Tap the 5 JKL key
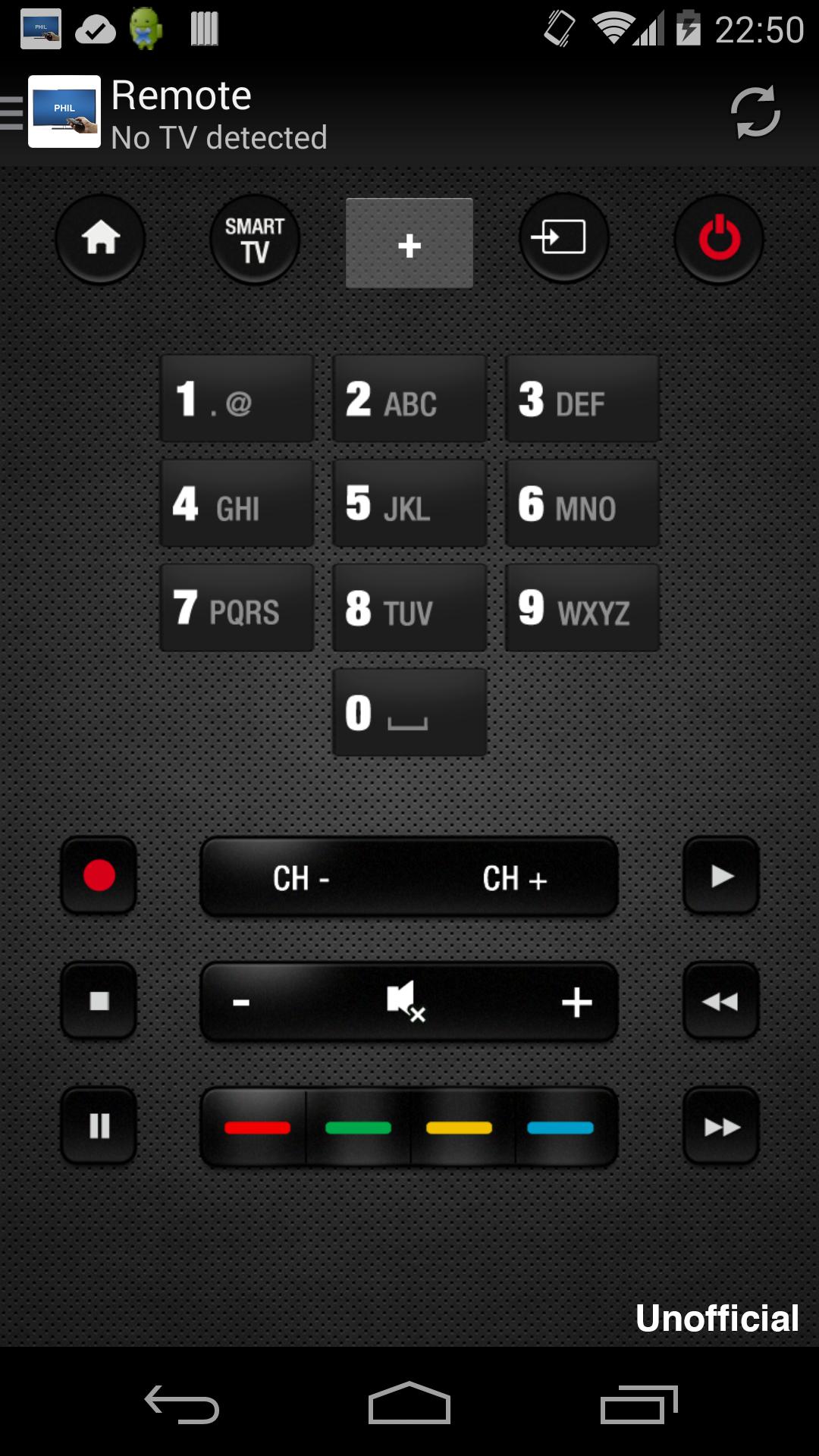This screenshot has width=819, height=1456. tap(409, 504)
